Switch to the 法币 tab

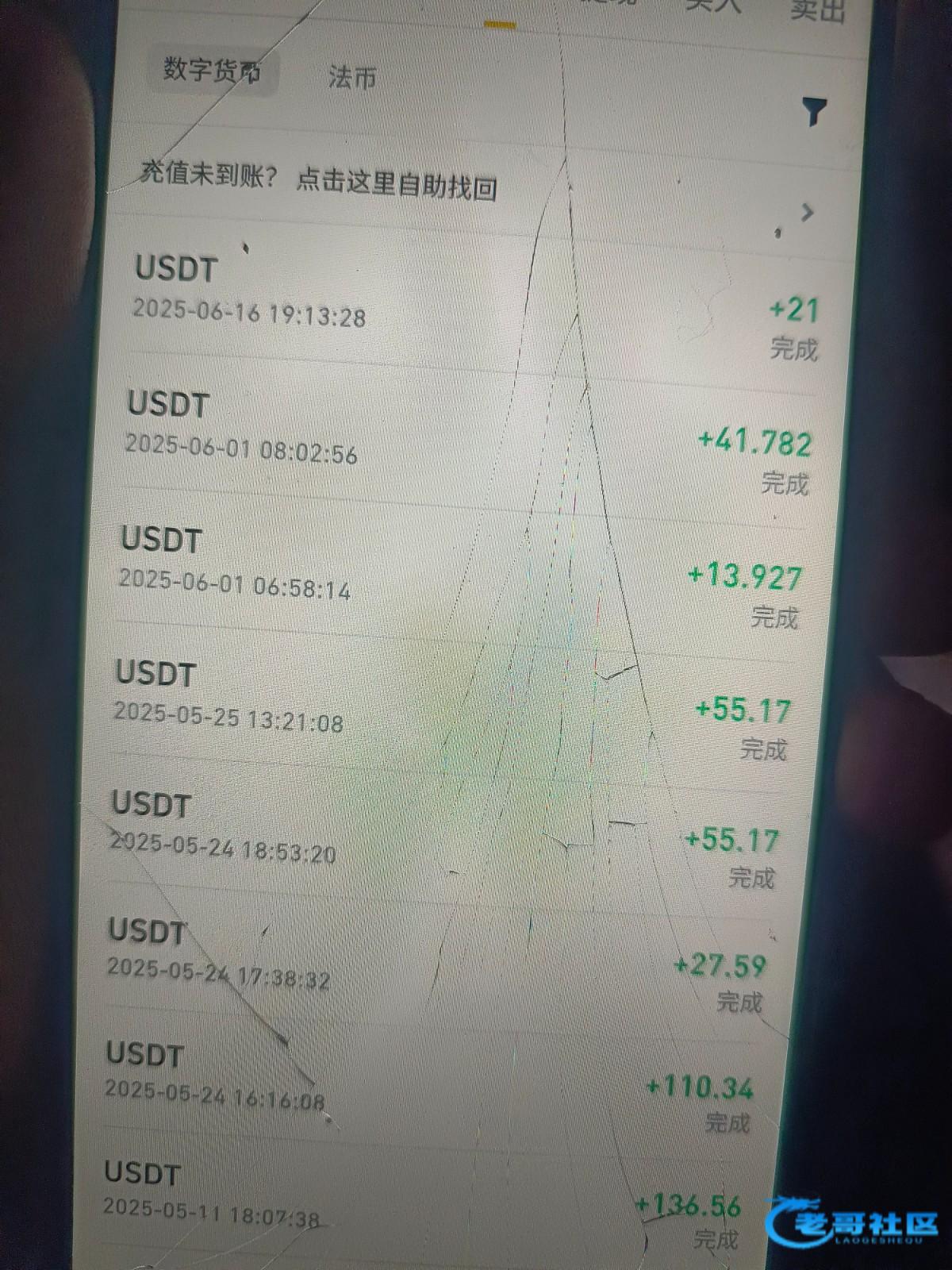(x=351, y=78)
